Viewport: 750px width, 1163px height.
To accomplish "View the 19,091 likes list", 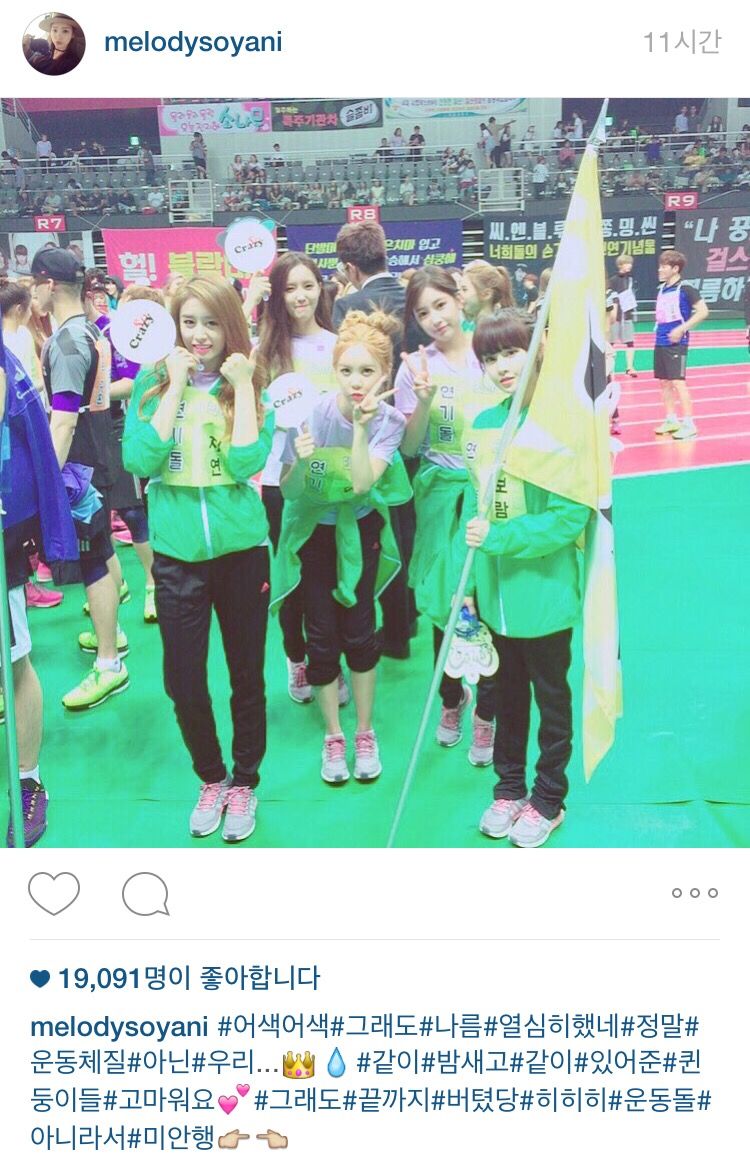I will pos(175,977).
